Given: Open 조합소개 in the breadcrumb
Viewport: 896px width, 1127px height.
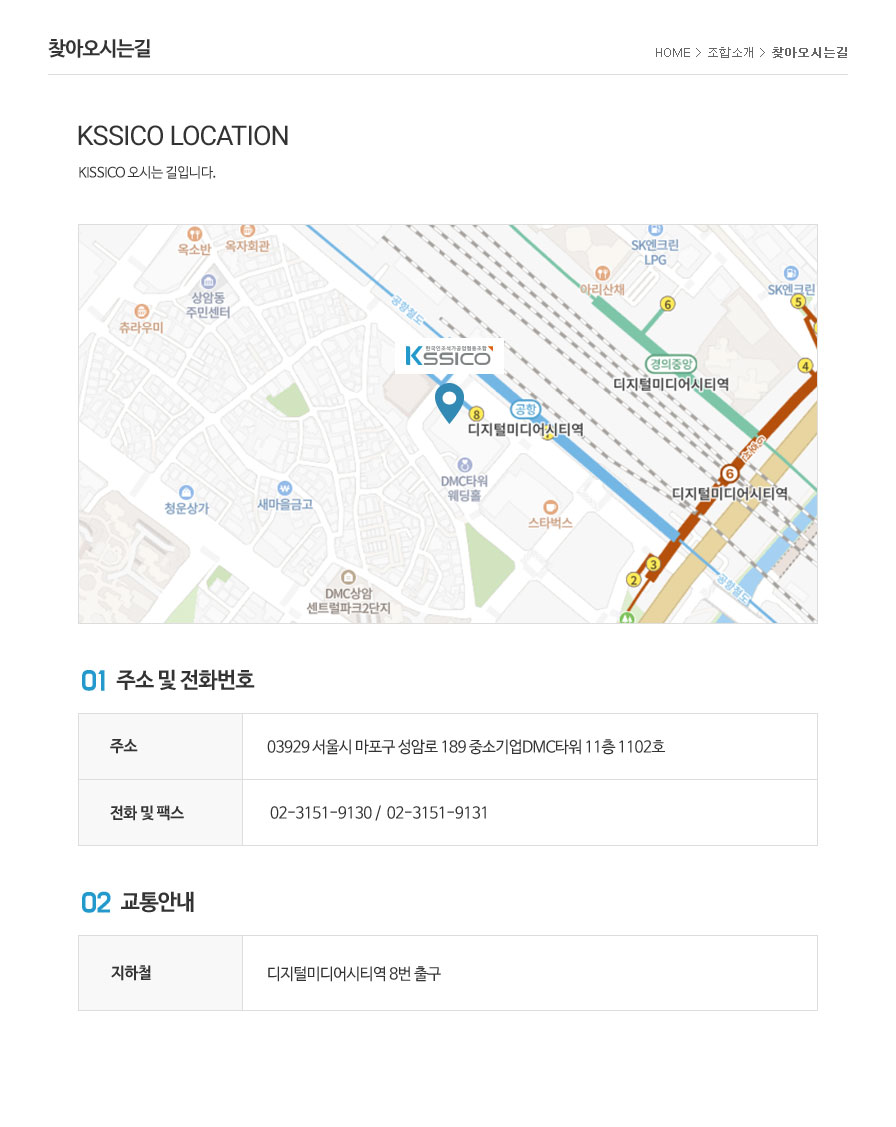Looking at the screenshot, I should 730,52.
